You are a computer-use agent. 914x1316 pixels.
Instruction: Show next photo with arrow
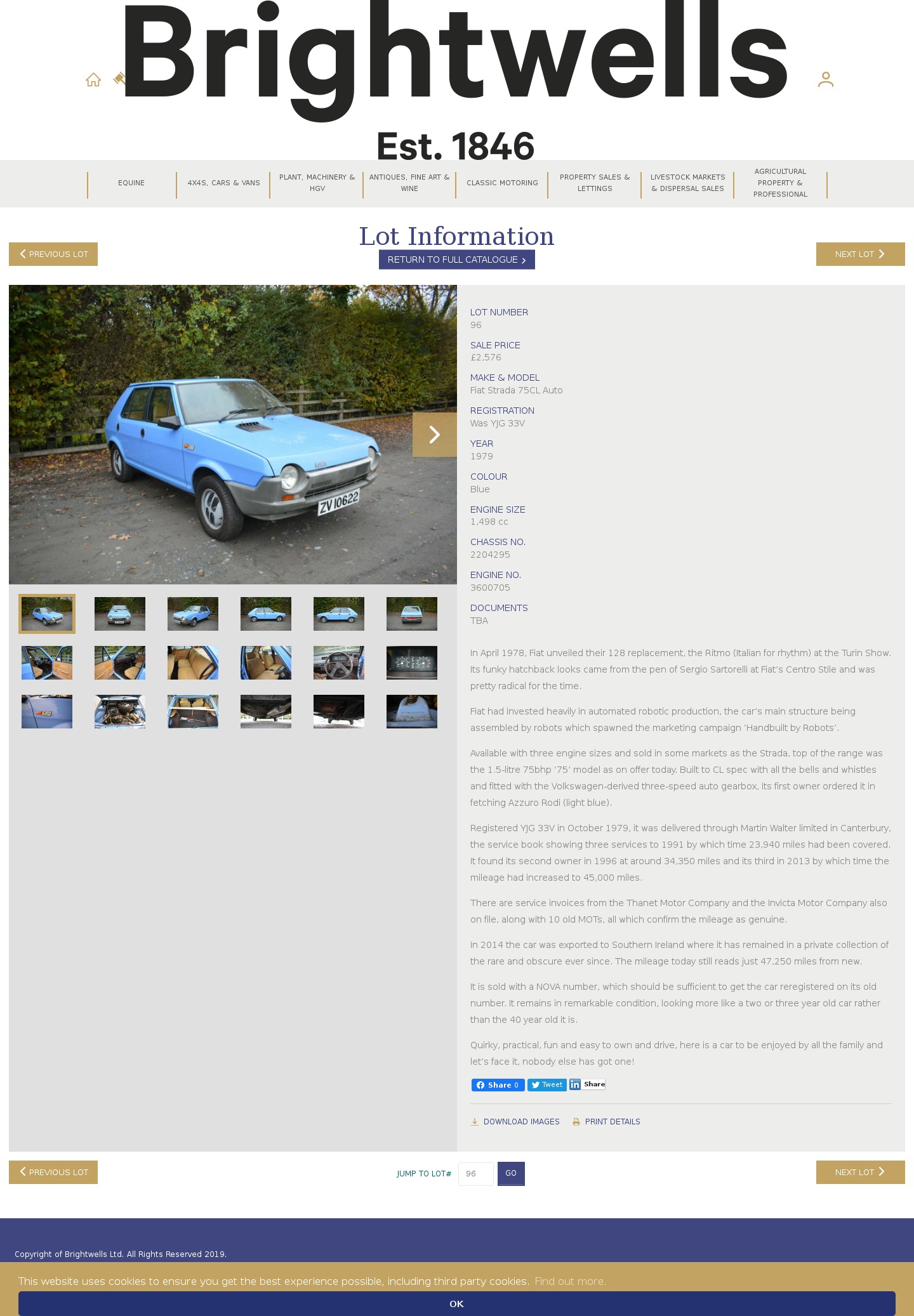434,435
